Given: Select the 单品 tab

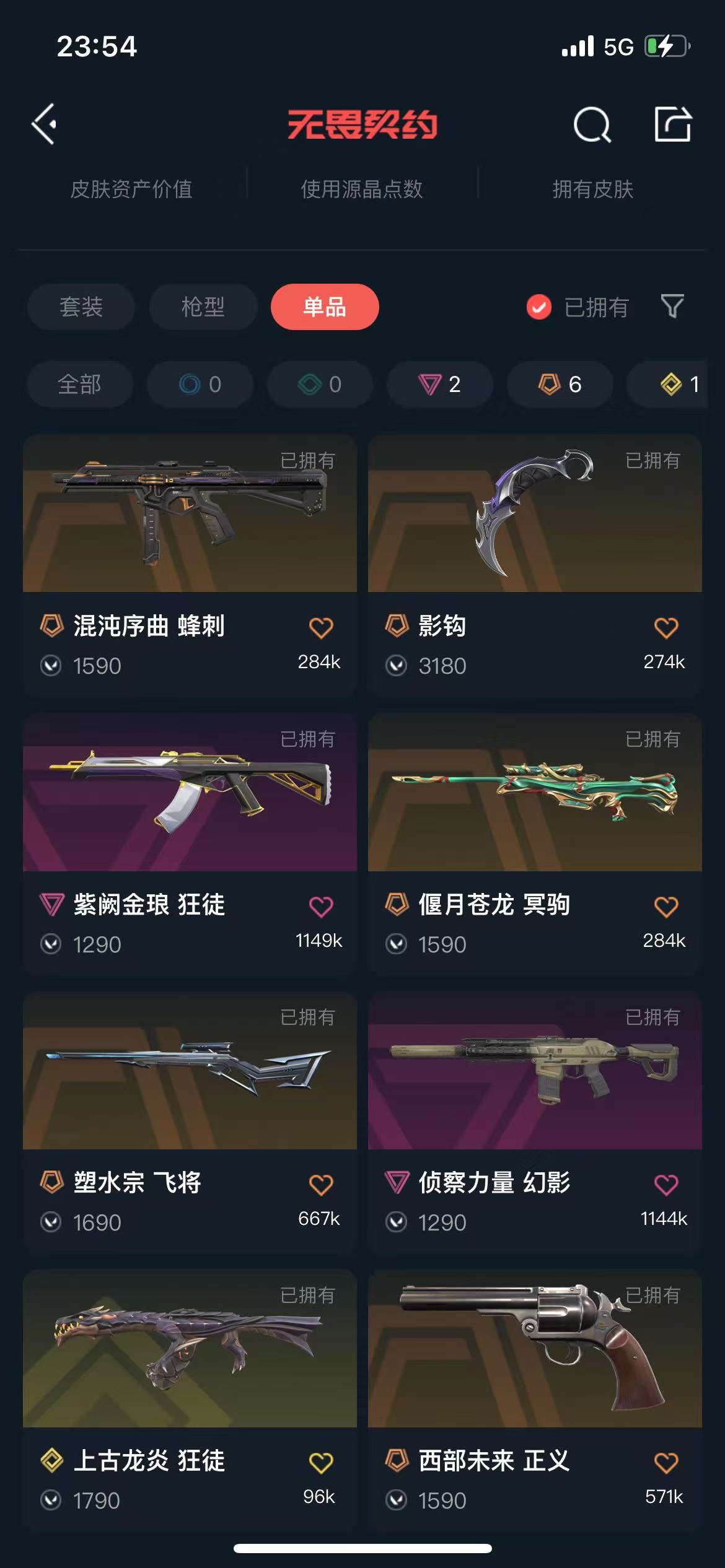Looking at the screenshot, I should coord(324,307).
